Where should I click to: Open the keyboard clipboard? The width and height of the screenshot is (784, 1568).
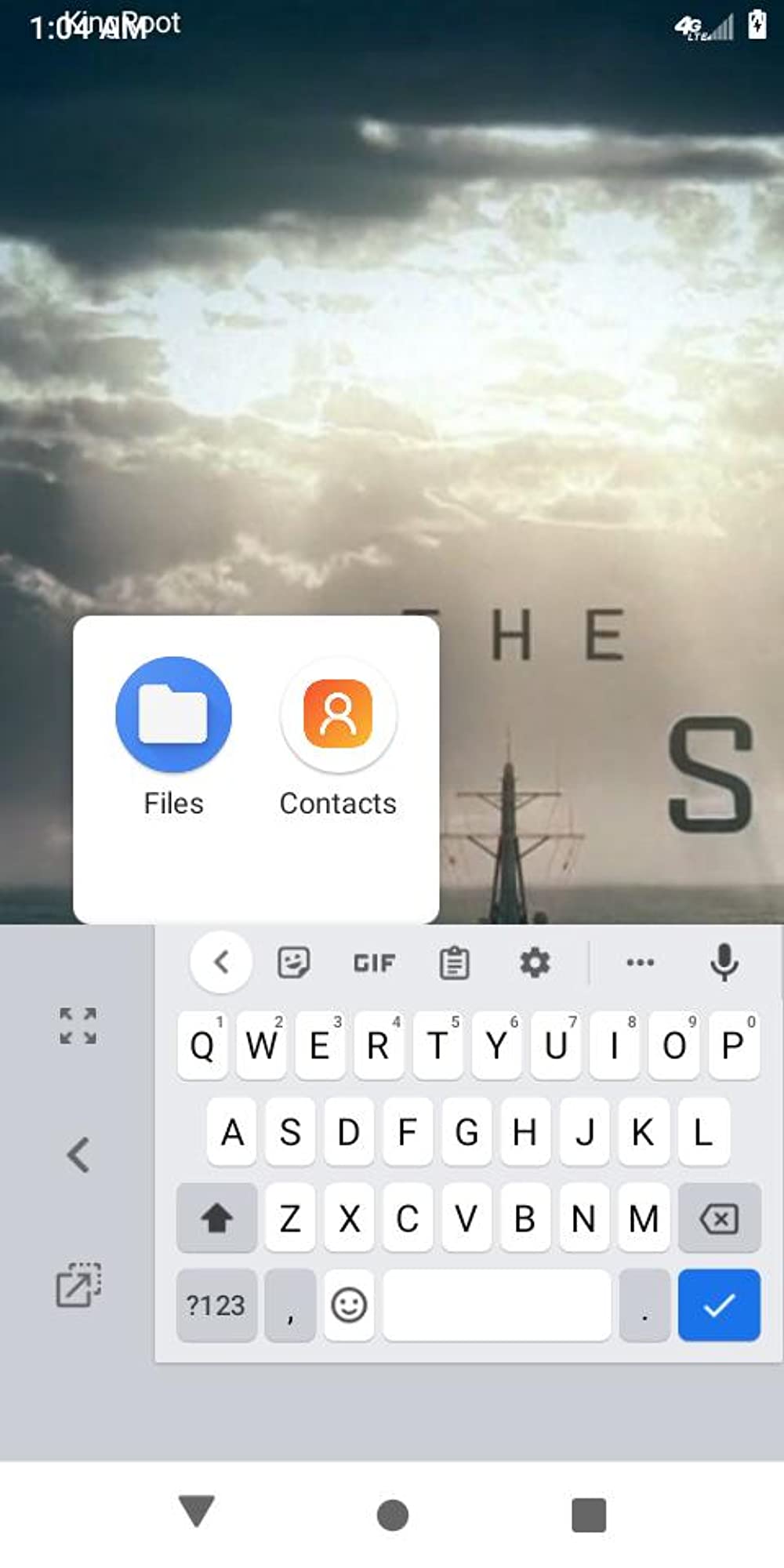coord(454,963)
